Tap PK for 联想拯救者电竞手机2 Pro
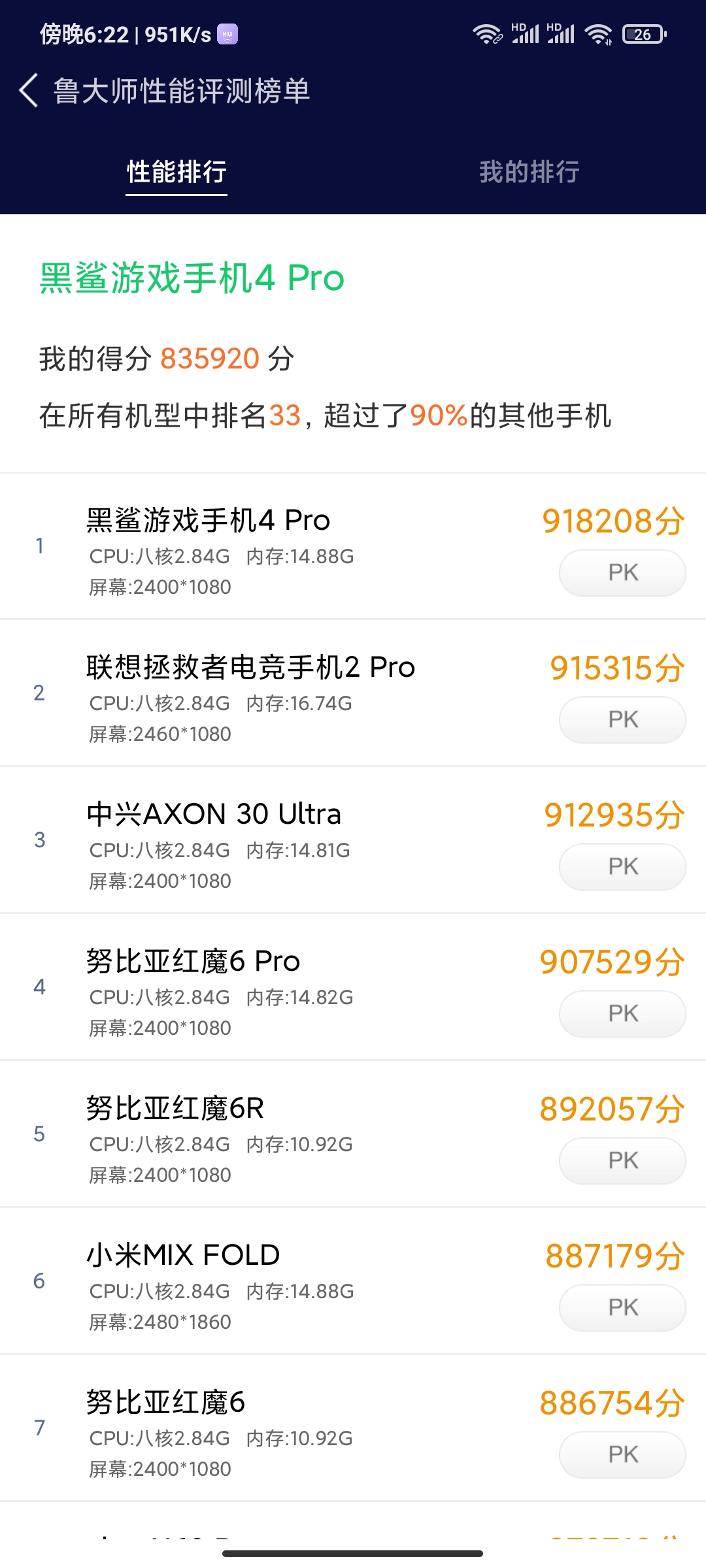This screenshot has height=1568, width=706. 622,720
